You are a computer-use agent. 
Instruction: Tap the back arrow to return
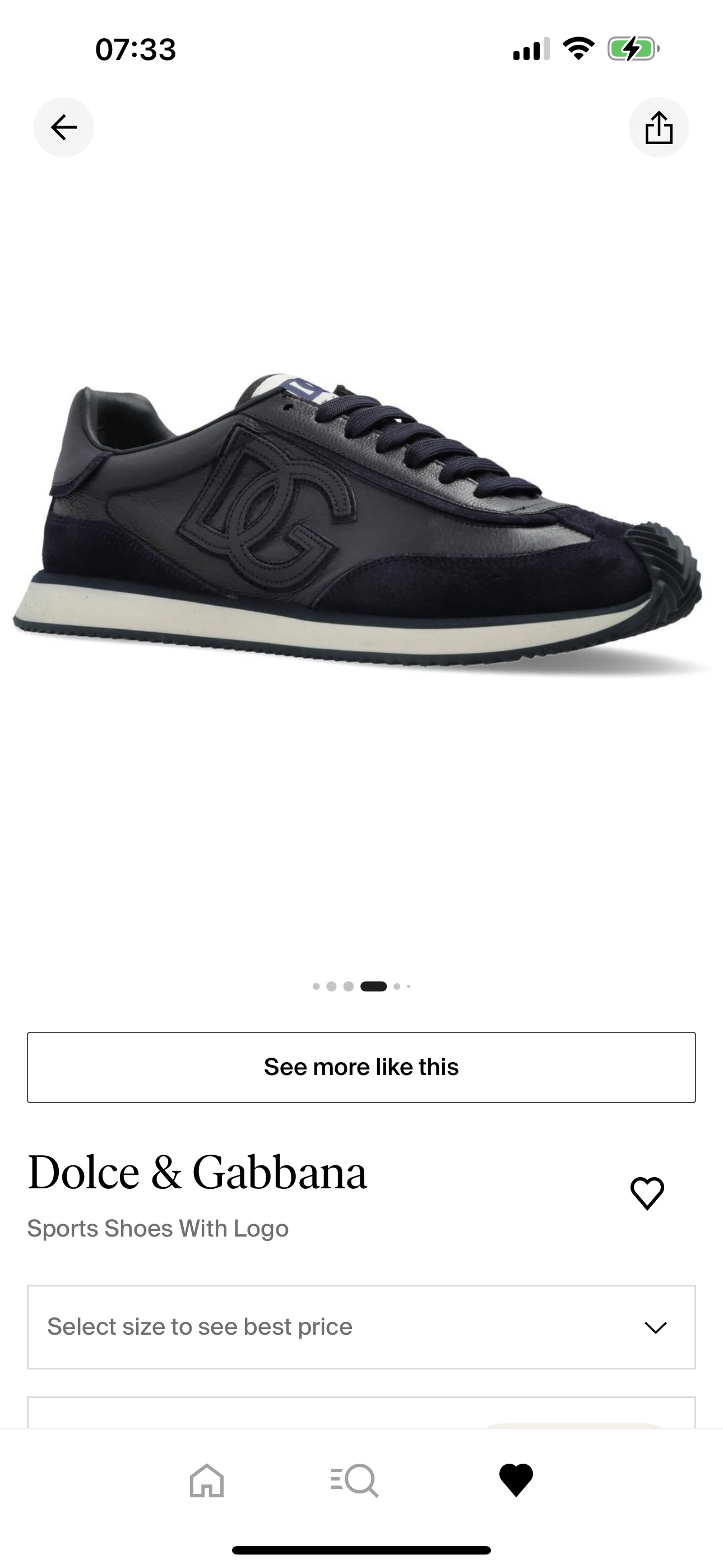click(63, 127)
